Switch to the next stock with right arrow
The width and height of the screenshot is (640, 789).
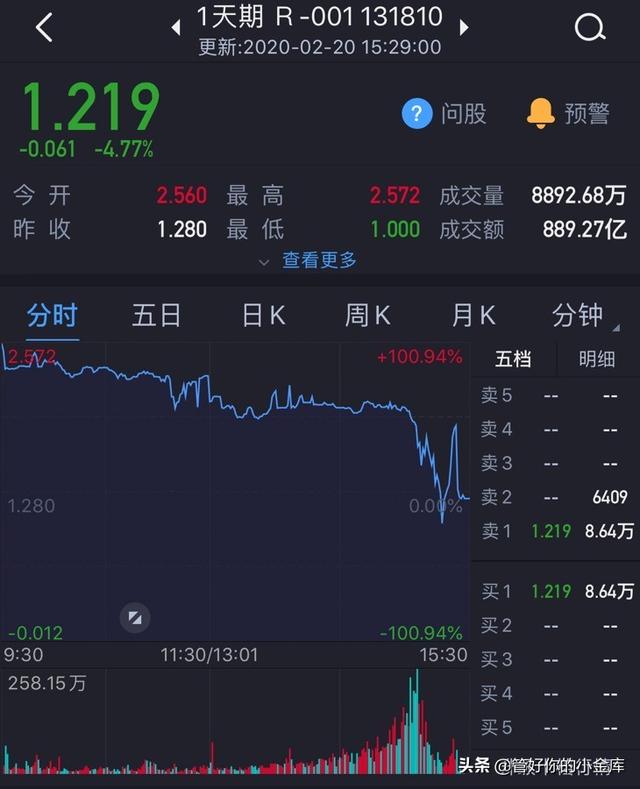465,26
